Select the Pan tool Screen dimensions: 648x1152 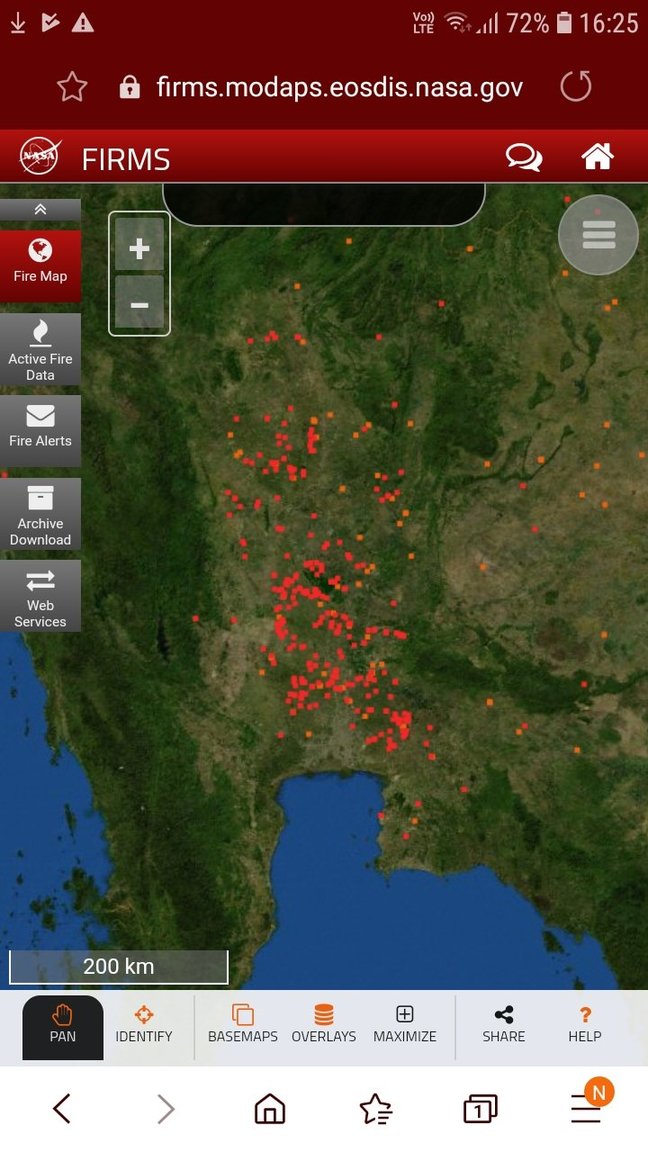(63, 1025)
